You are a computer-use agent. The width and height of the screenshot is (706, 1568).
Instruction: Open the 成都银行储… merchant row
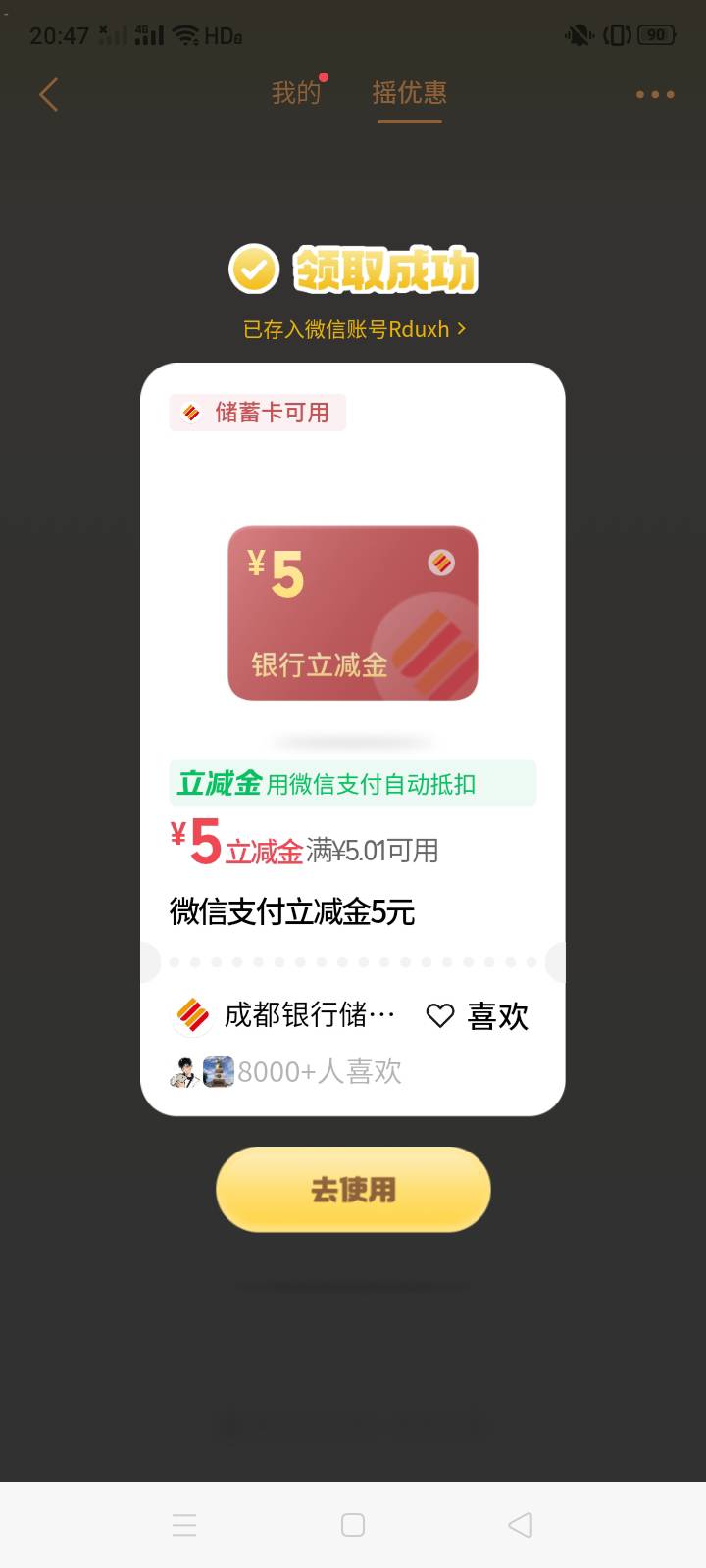(284, 1015)
